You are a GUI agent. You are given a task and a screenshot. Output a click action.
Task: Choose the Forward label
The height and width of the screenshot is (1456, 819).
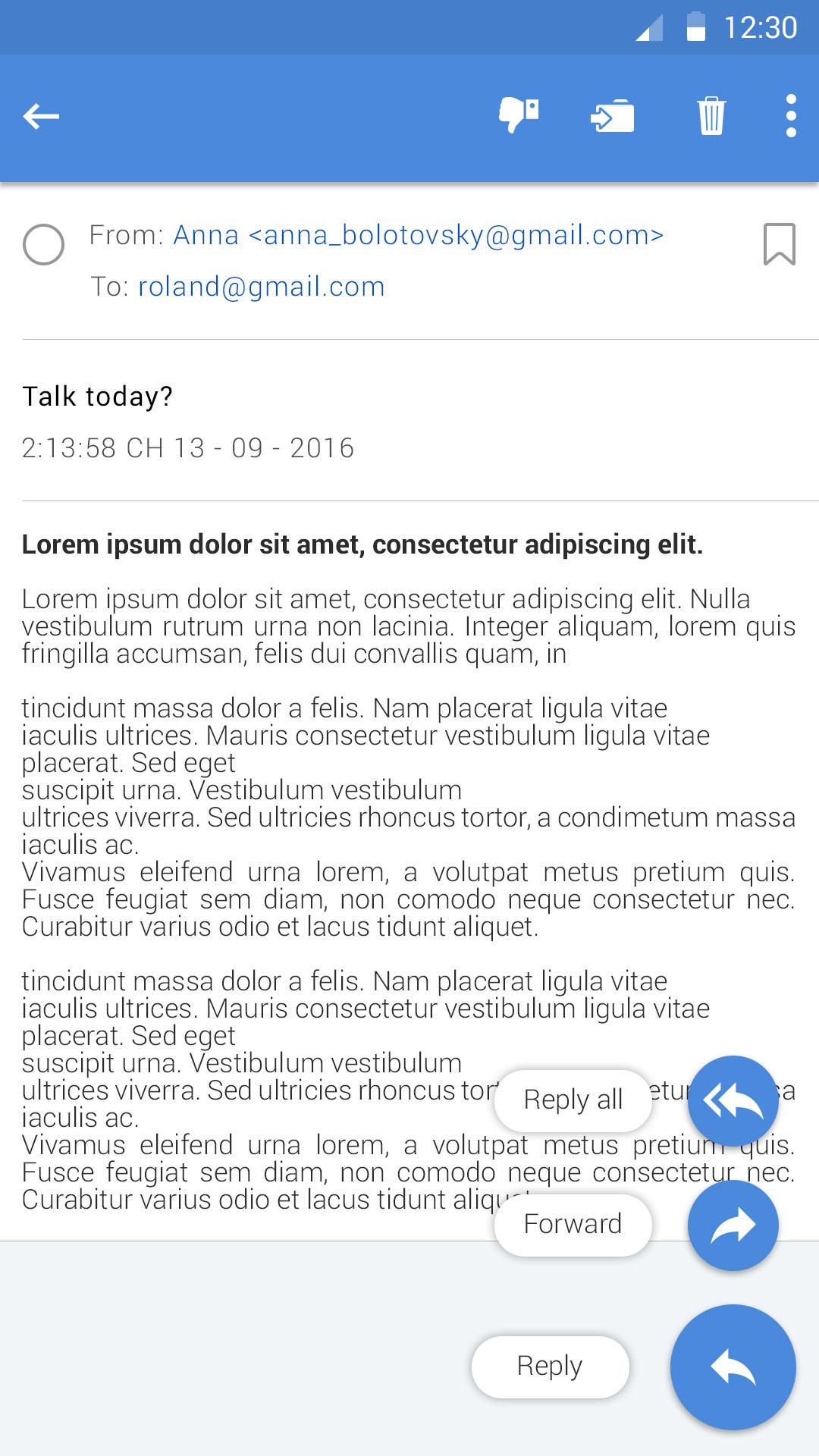coord(573,1224)
